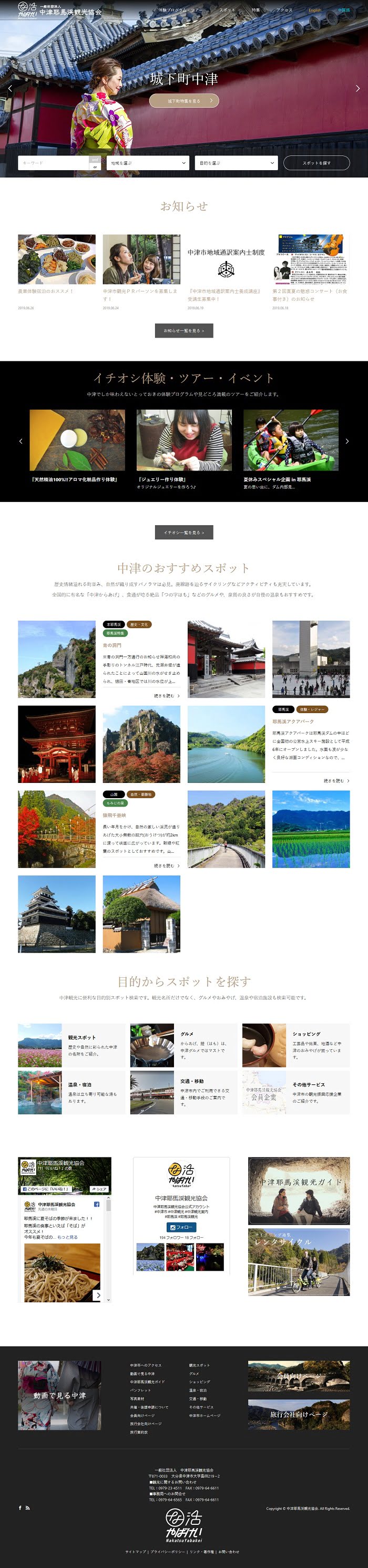The height and width of the screenshot is (1568, 368).
Task: Go to next hero slide arrow
Action: click(x=357, y=88)
